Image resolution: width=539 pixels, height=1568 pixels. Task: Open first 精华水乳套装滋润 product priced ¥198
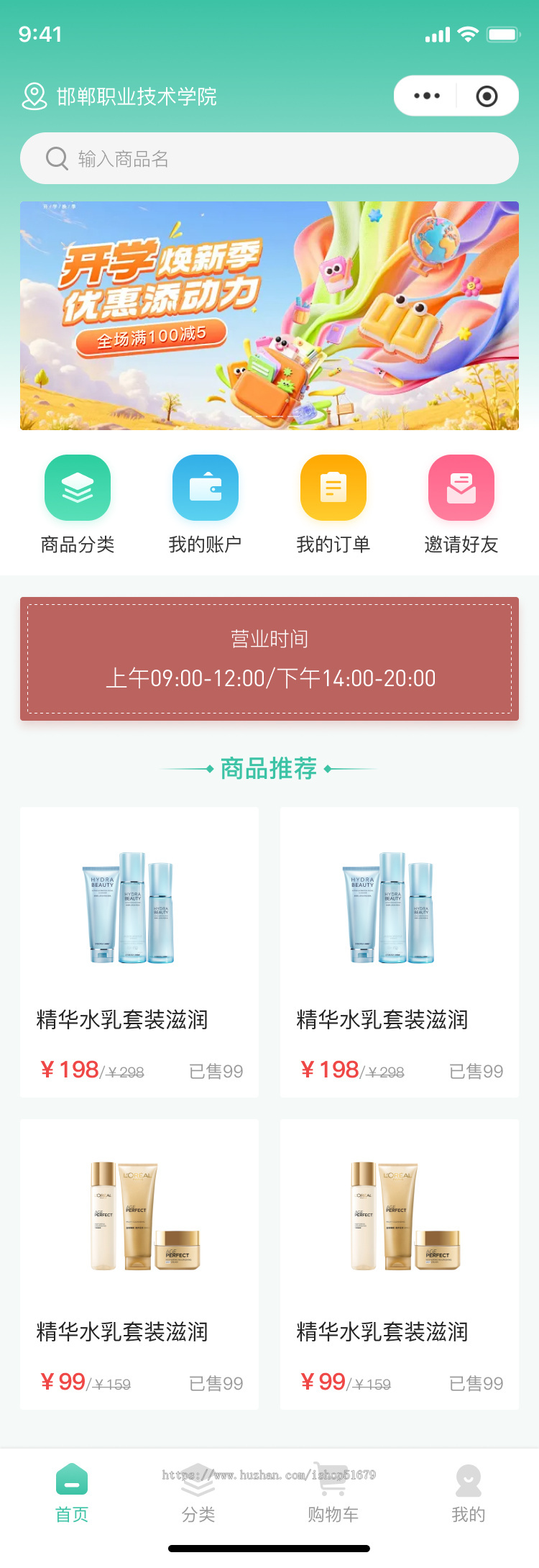pos(139,949)
